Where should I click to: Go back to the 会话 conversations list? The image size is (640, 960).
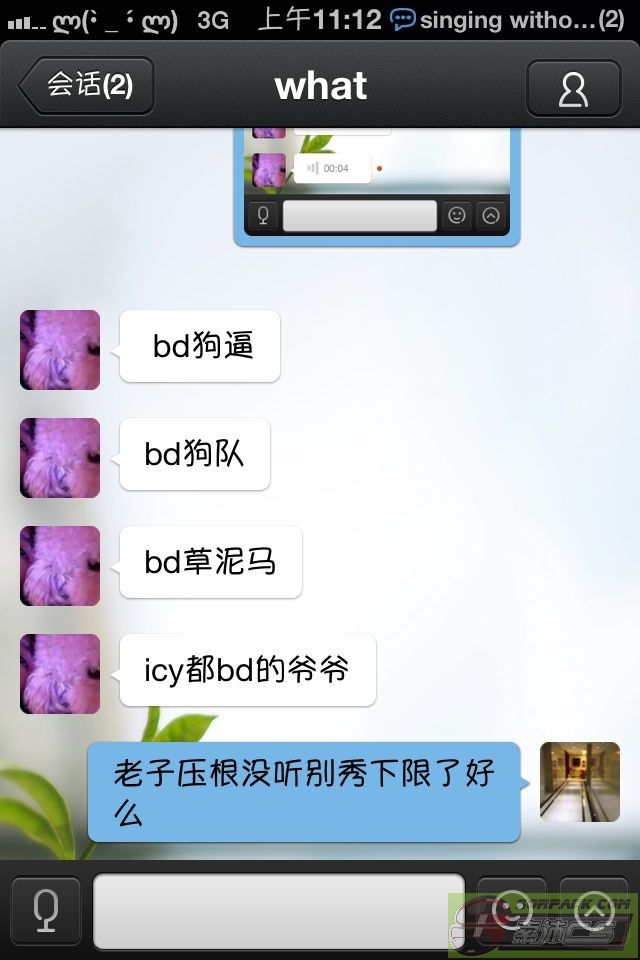[88, 86]
